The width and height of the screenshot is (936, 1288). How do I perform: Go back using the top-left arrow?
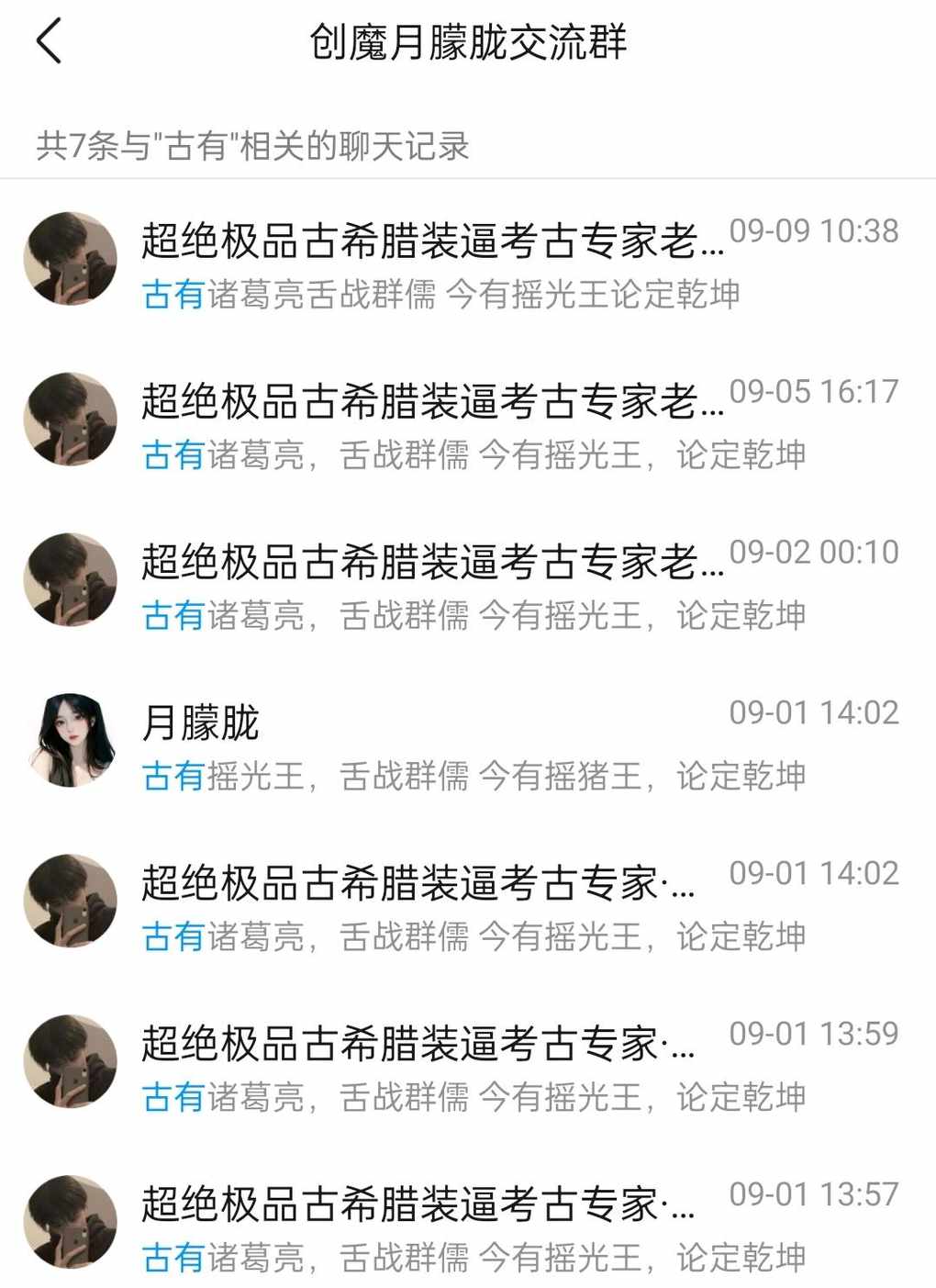click(x=49, y=42)
